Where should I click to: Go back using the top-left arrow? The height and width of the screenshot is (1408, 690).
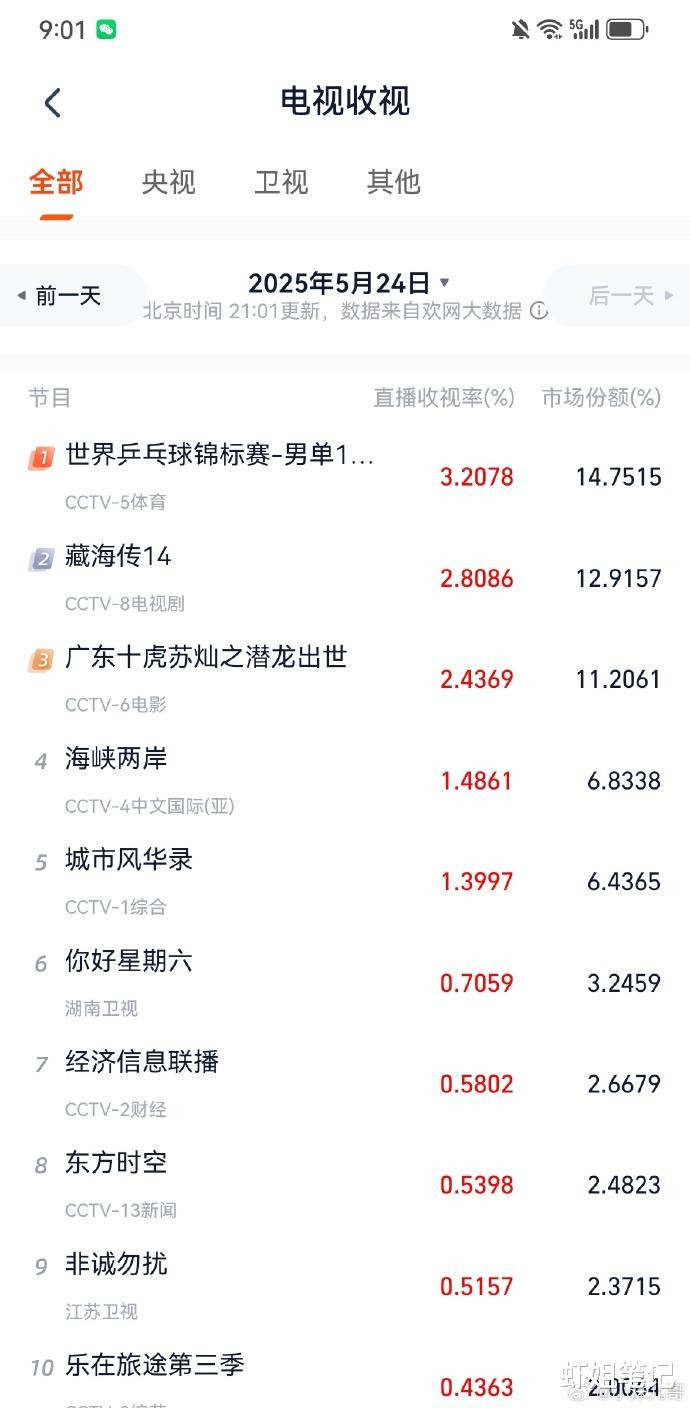tap(52, 102)
